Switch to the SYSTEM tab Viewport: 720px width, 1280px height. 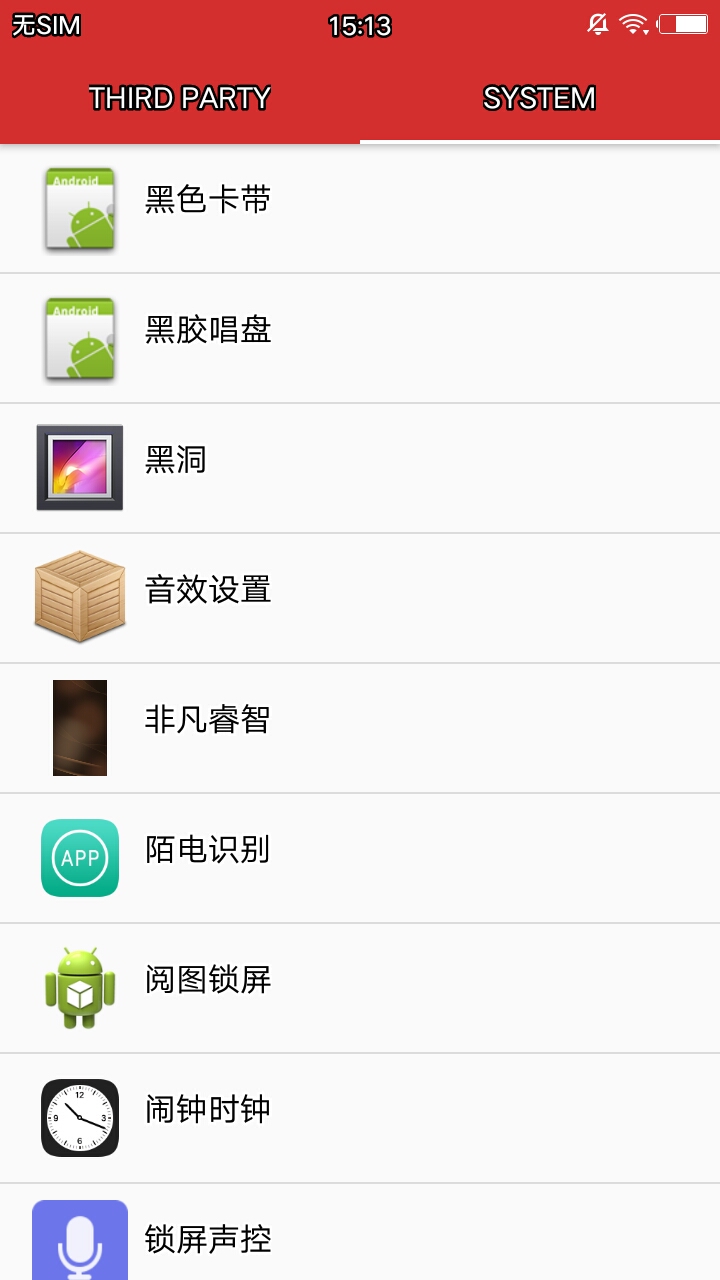[x=537, y=99]
